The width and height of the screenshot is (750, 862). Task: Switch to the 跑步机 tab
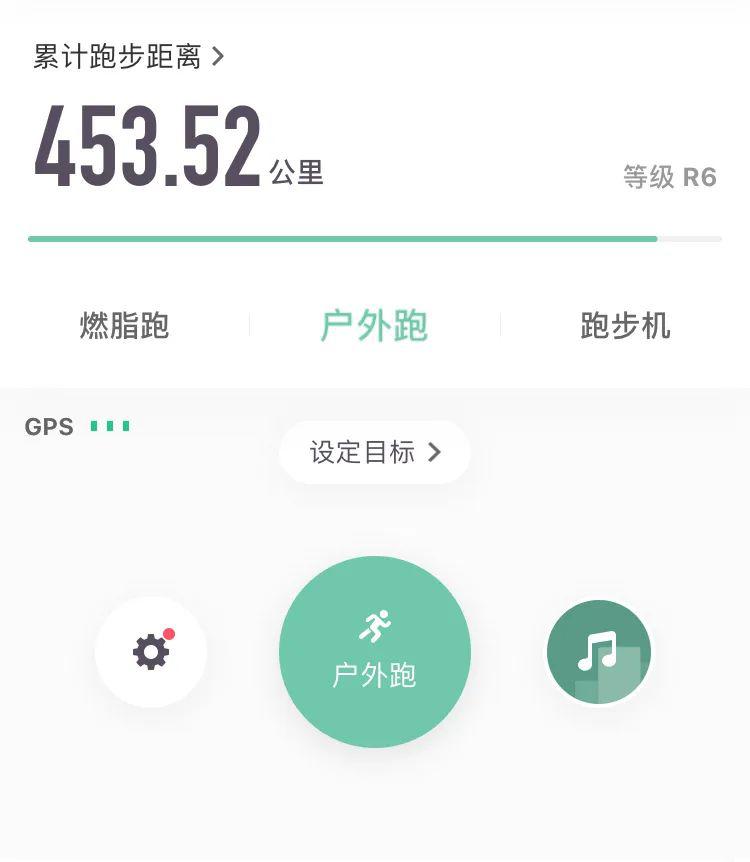click(625, 326)
